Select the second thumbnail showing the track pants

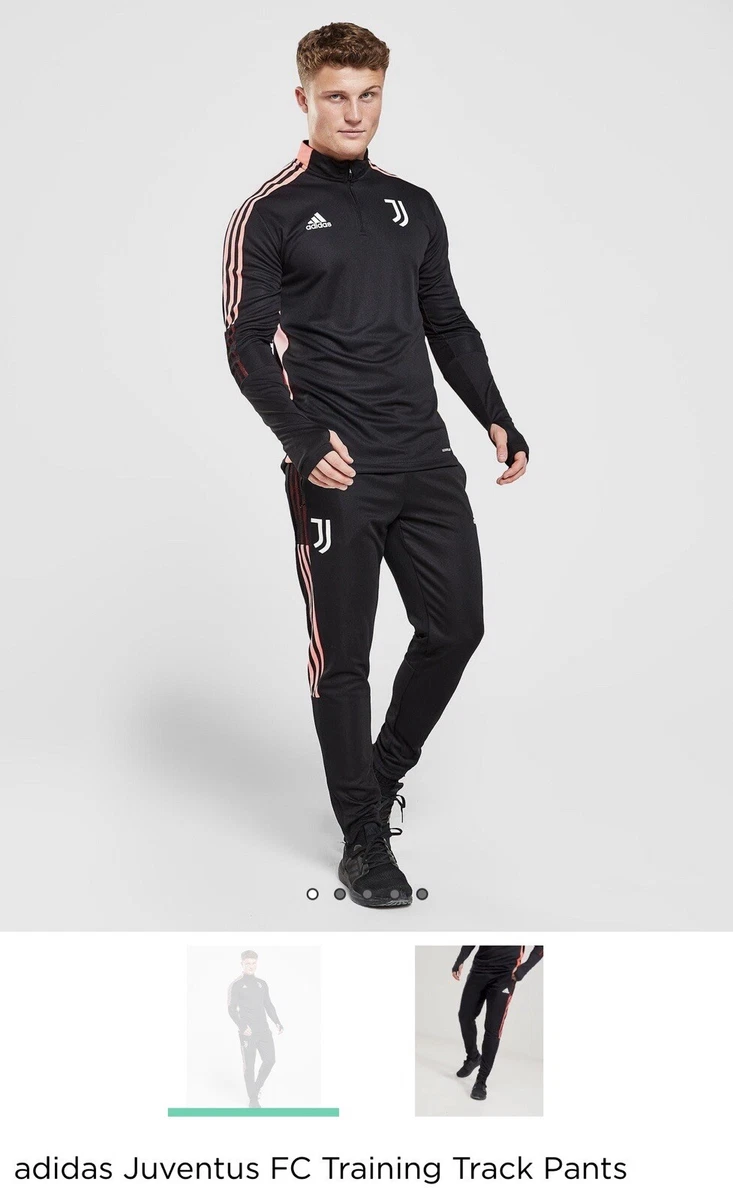pyautogui.click(x=479, y=1030)
